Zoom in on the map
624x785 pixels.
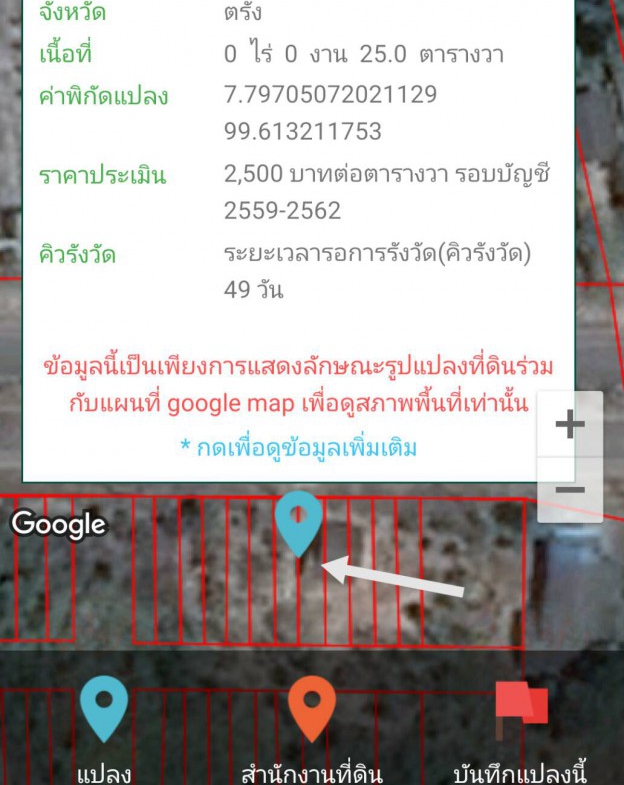pos(570,425)
